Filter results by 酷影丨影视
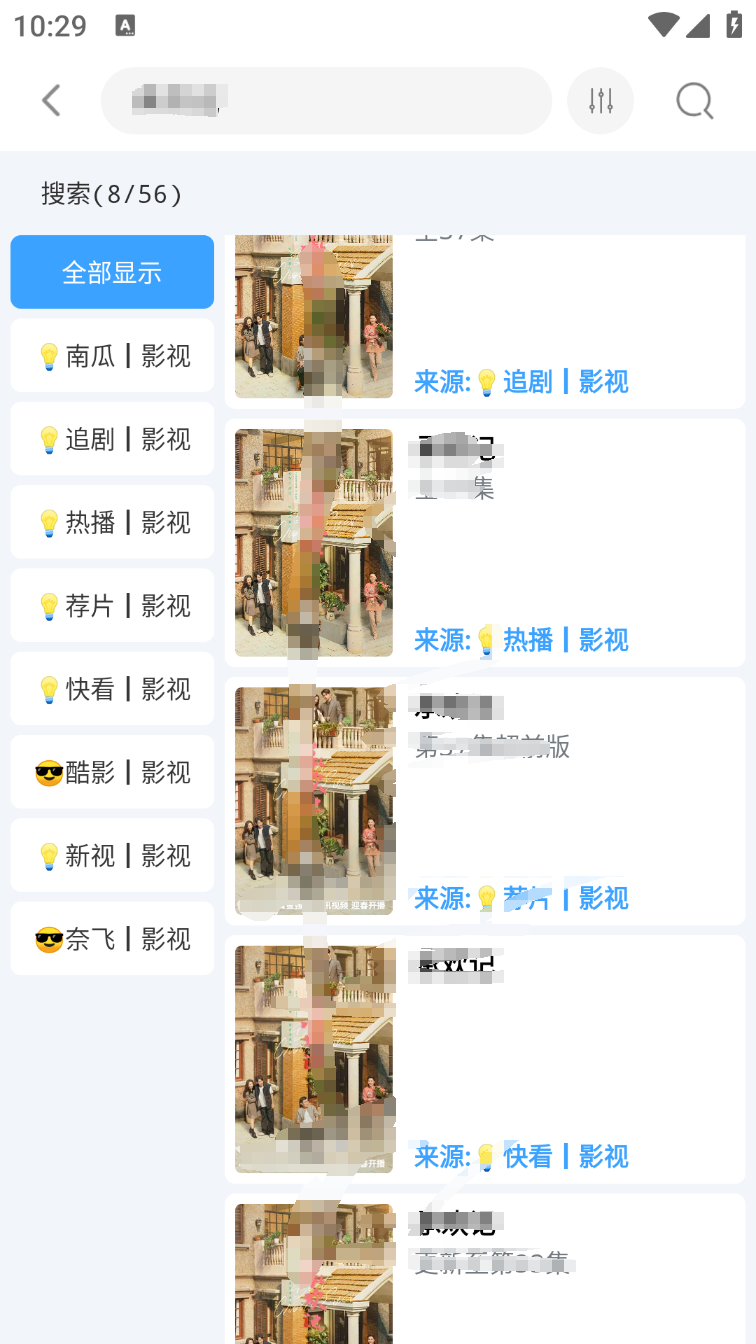The image size is (756, 1344). [x=112, y=772]
